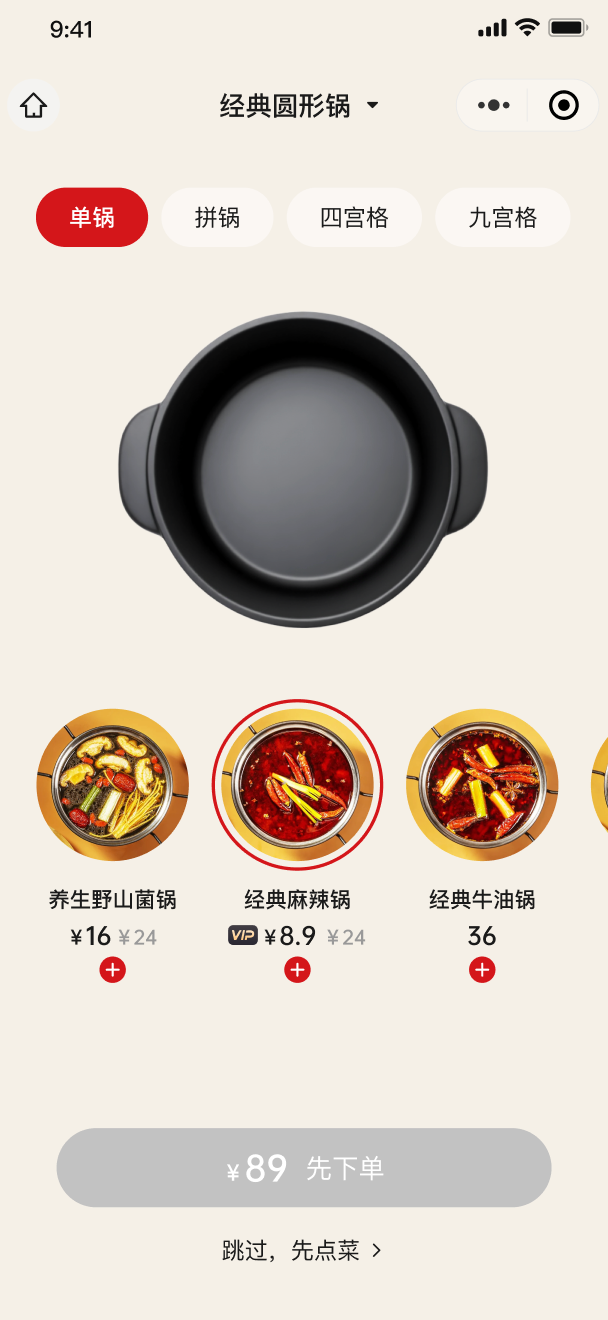Choose the 养生野山菌锅 picture

point(112,785)
